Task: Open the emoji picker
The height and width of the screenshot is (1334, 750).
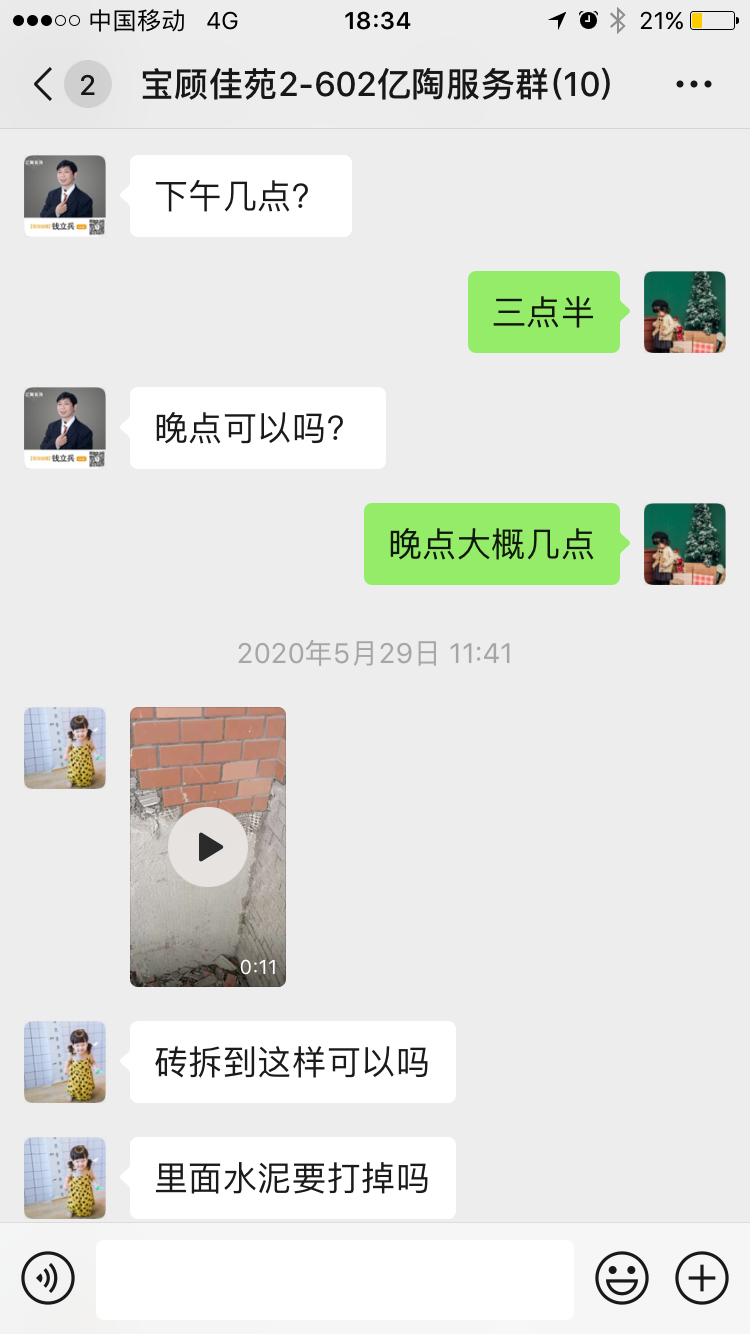Action: [x=622, y=1278]
